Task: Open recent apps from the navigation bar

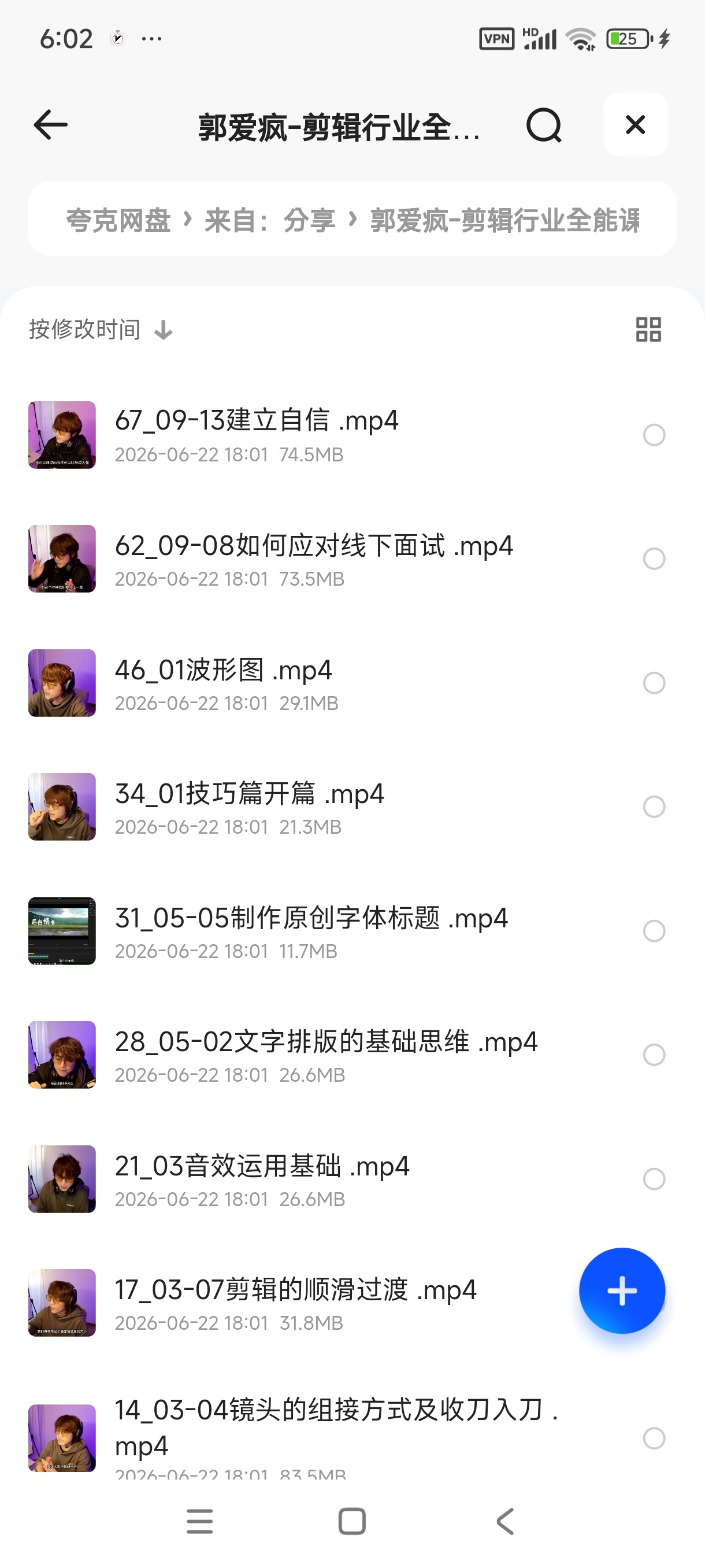Action: coord(199,1521)
